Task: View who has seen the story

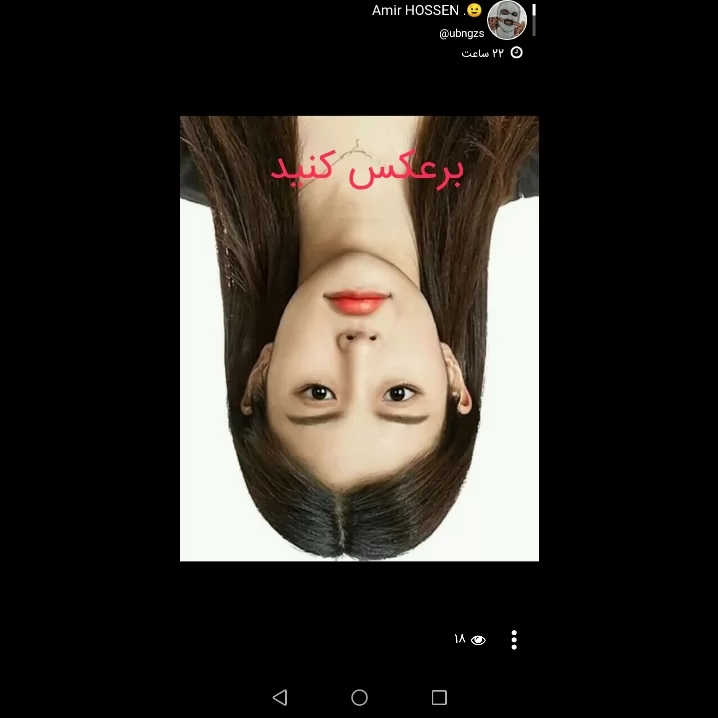Action: pos(470,639)
